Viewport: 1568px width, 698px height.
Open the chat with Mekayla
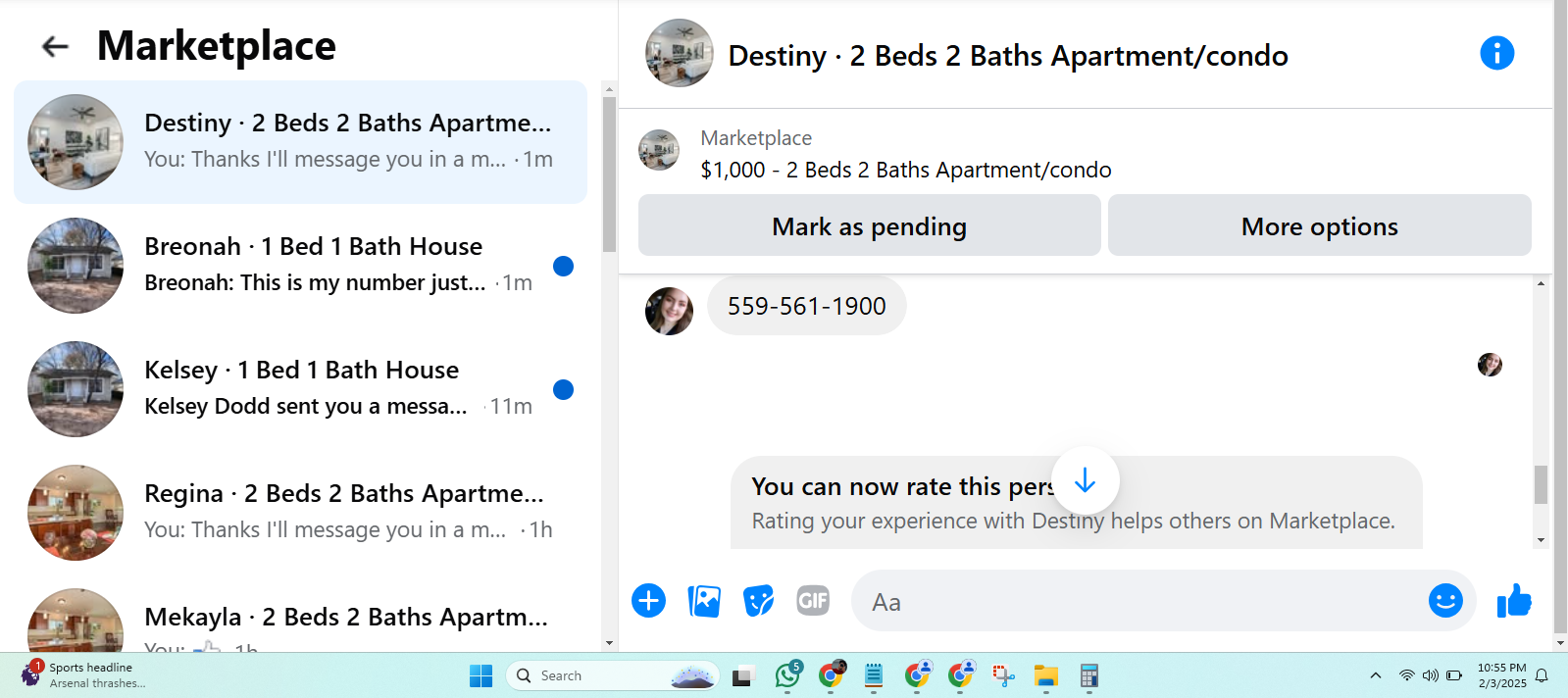[300, 618]
